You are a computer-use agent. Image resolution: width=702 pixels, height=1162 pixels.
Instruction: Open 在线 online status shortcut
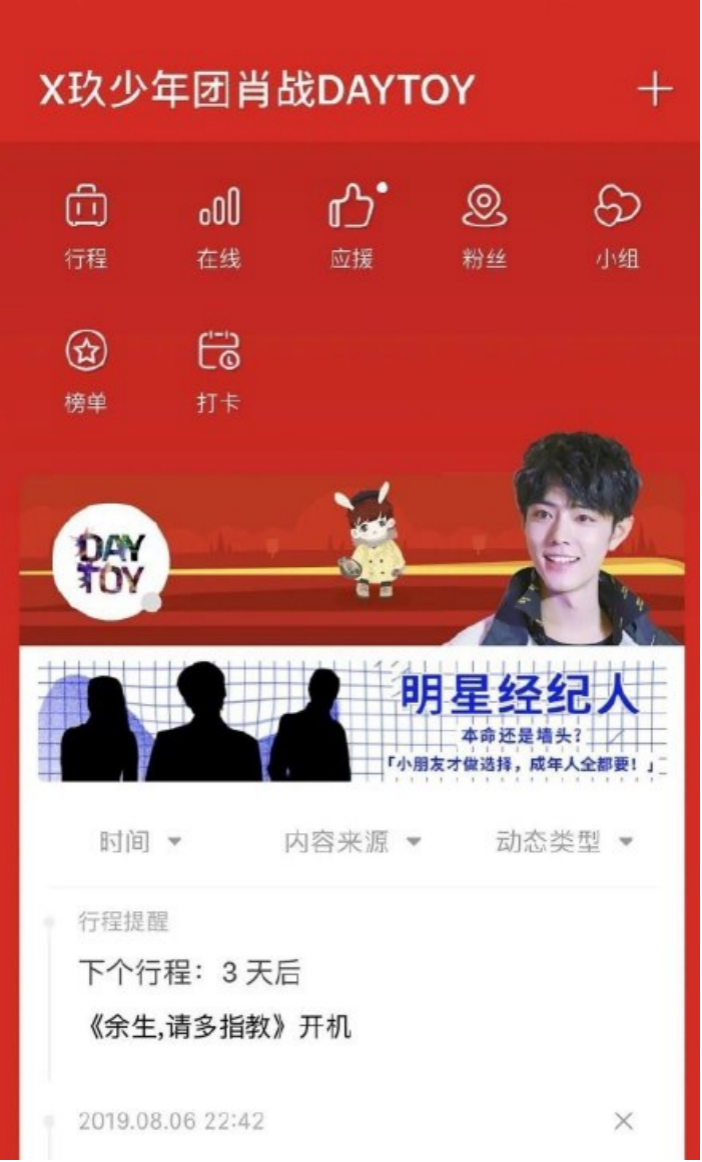coord(219,225)
